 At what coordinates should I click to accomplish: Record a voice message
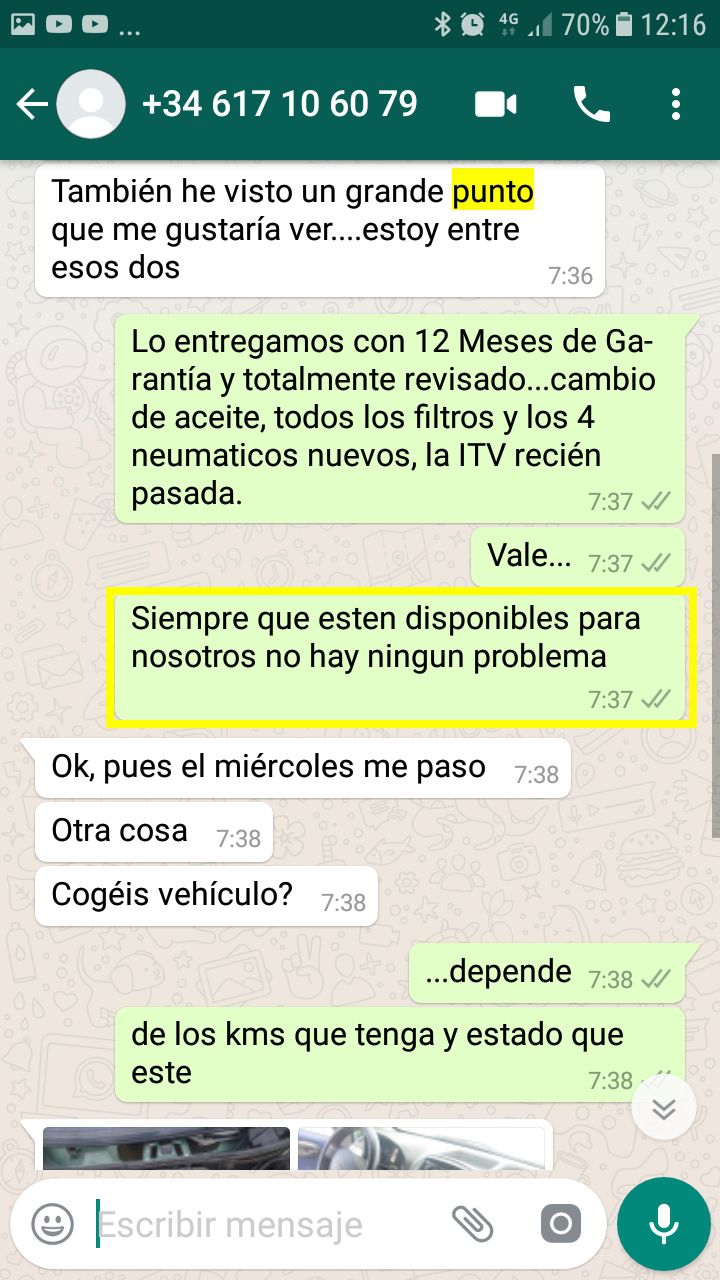[663, 1224]
